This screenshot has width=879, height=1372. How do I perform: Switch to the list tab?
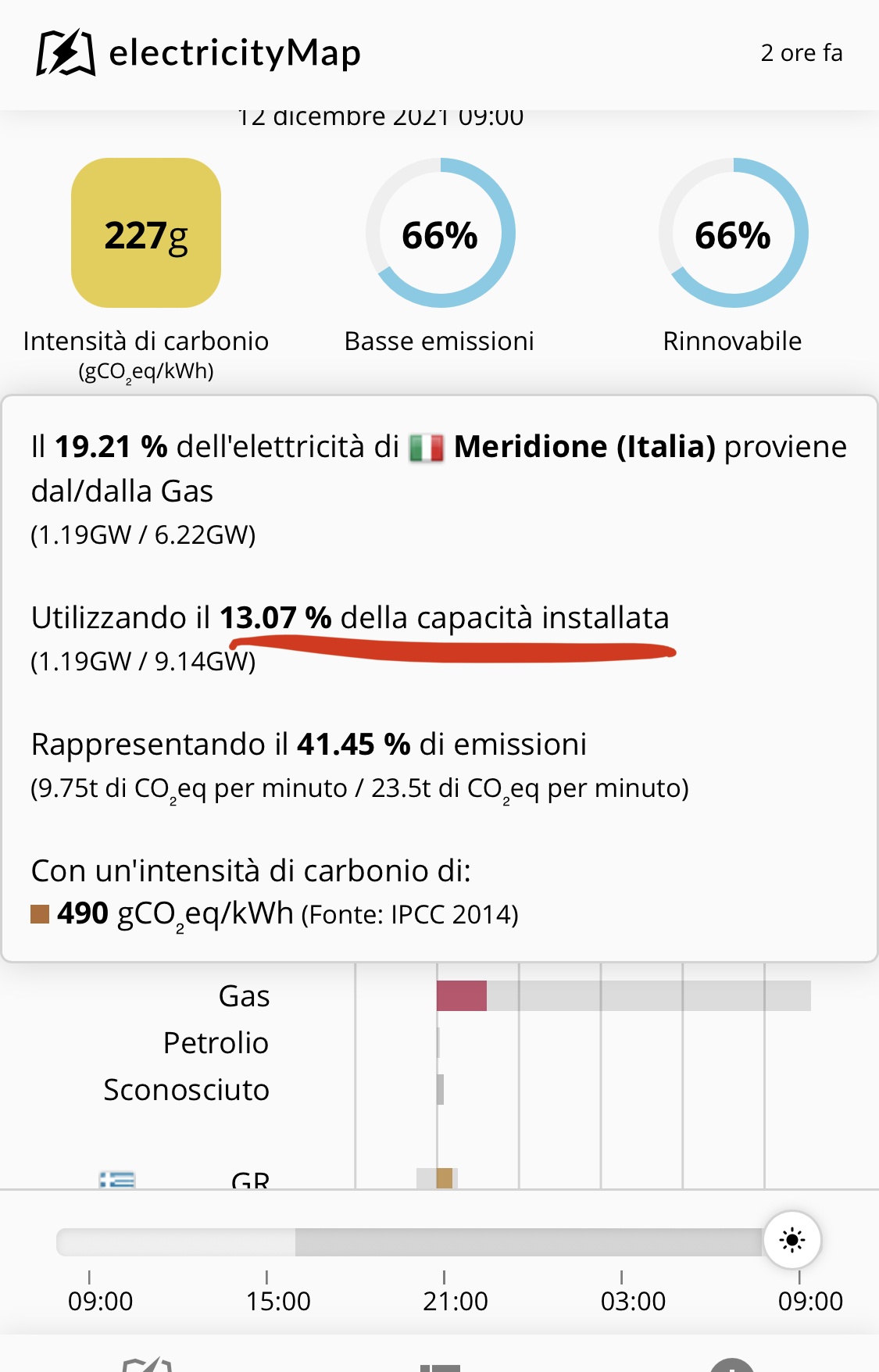coord(440,1367)
